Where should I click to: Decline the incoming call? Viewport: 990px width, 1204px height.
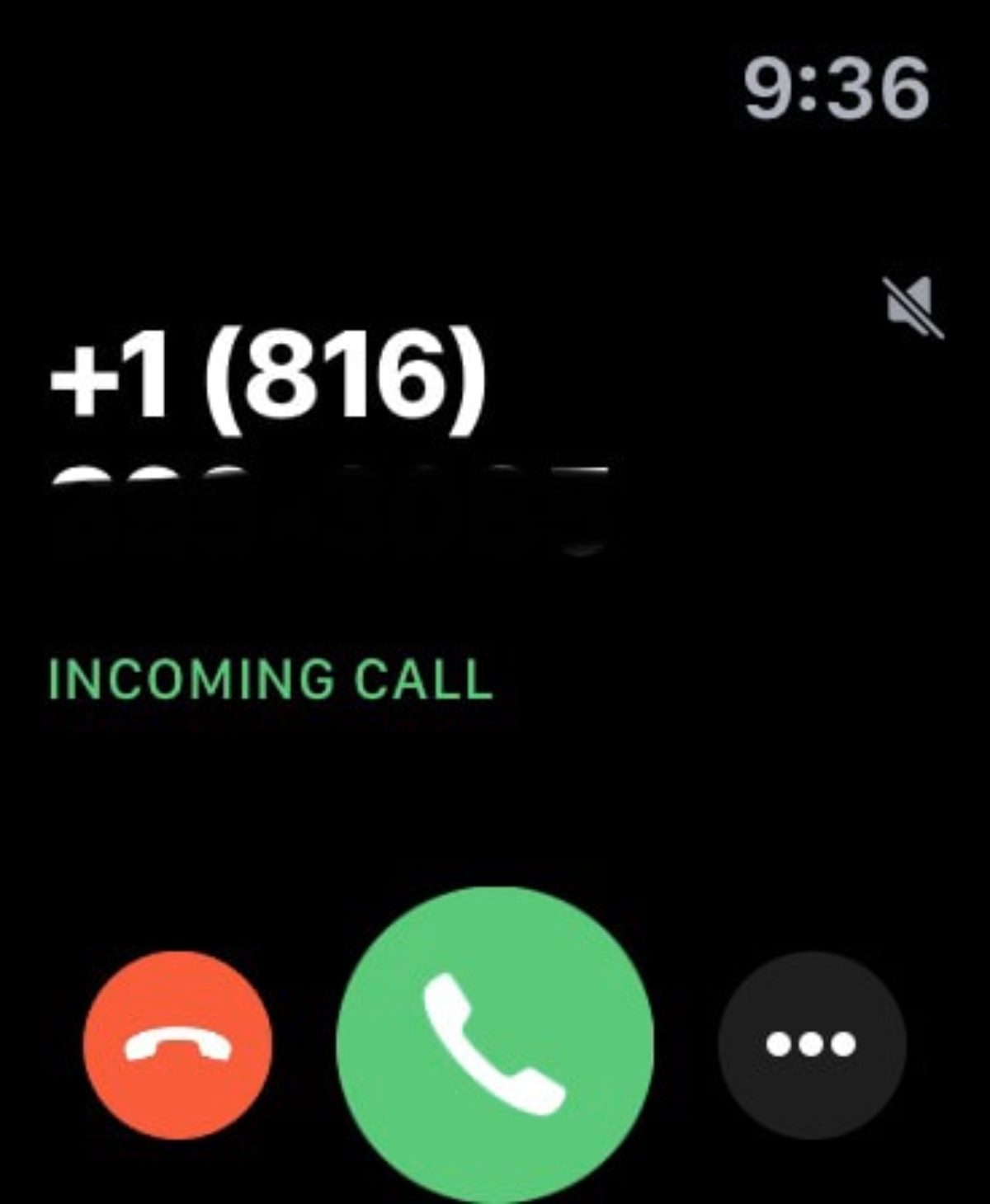177,1045
